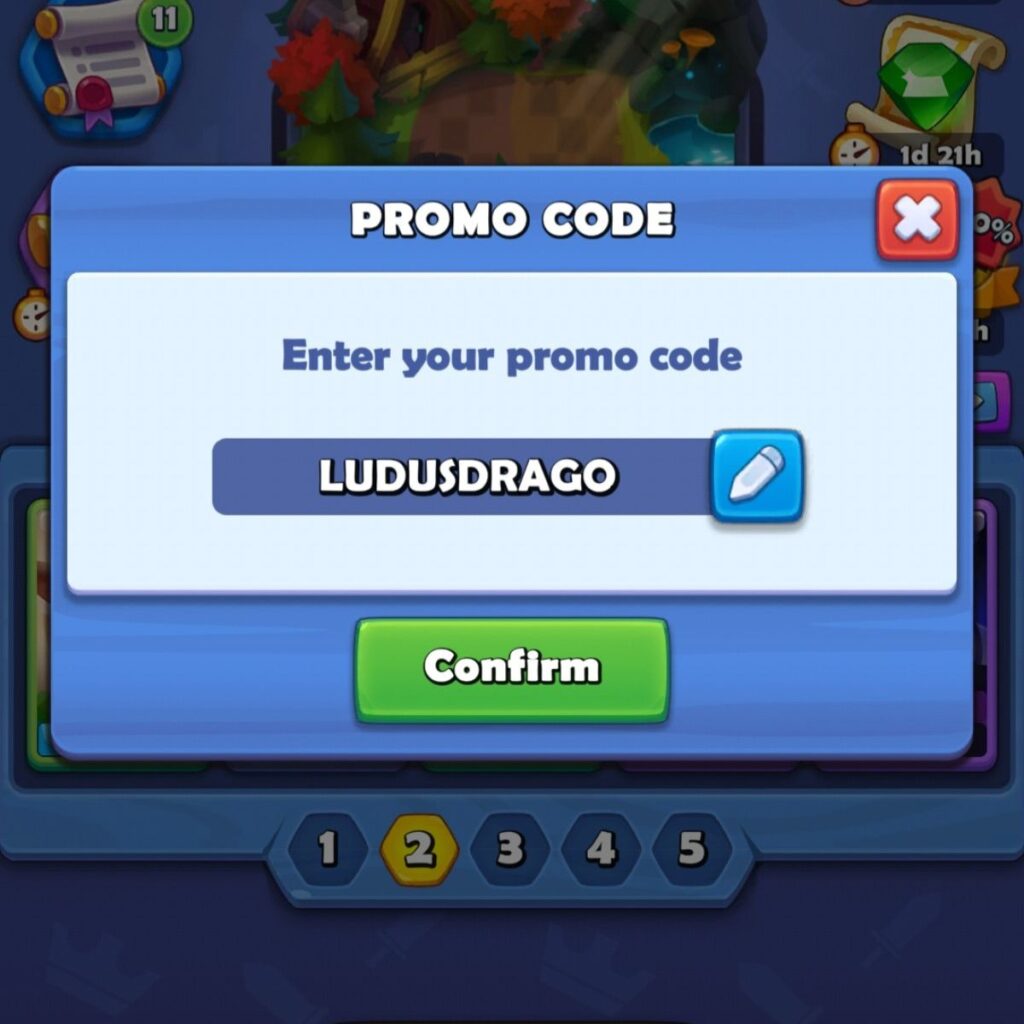The width and height of the screenshot is (1024, 1024).
Task: Select page 3 hexagon
Action: coord(510,850)
